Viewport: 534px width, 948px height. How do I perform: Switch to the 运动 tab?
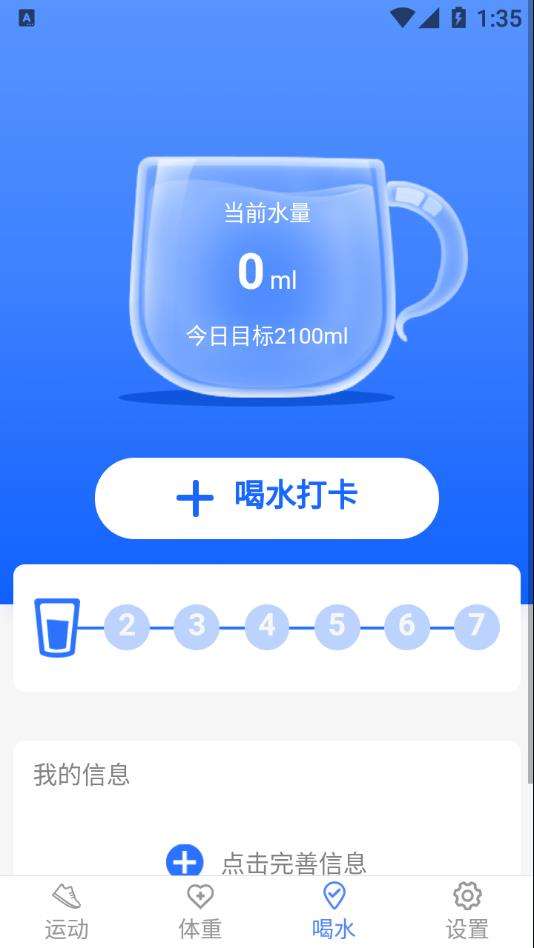pos(67,912)
